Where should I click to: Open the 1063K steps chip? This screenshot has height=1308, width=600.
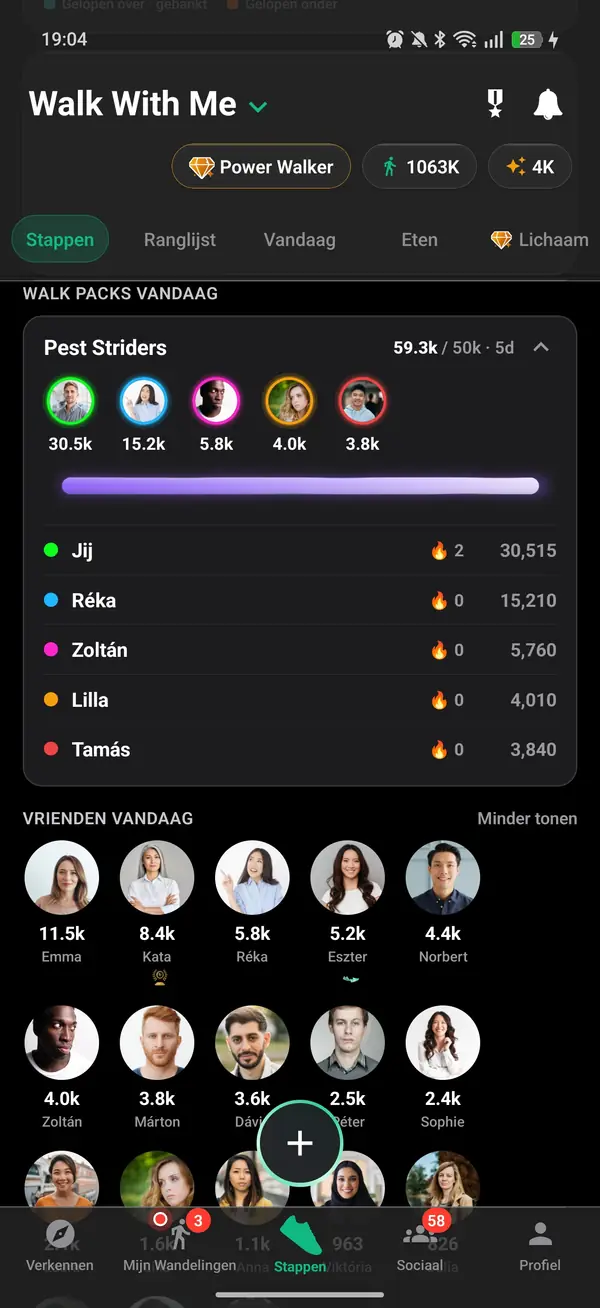pyautogui.click(x=420, y=167)
